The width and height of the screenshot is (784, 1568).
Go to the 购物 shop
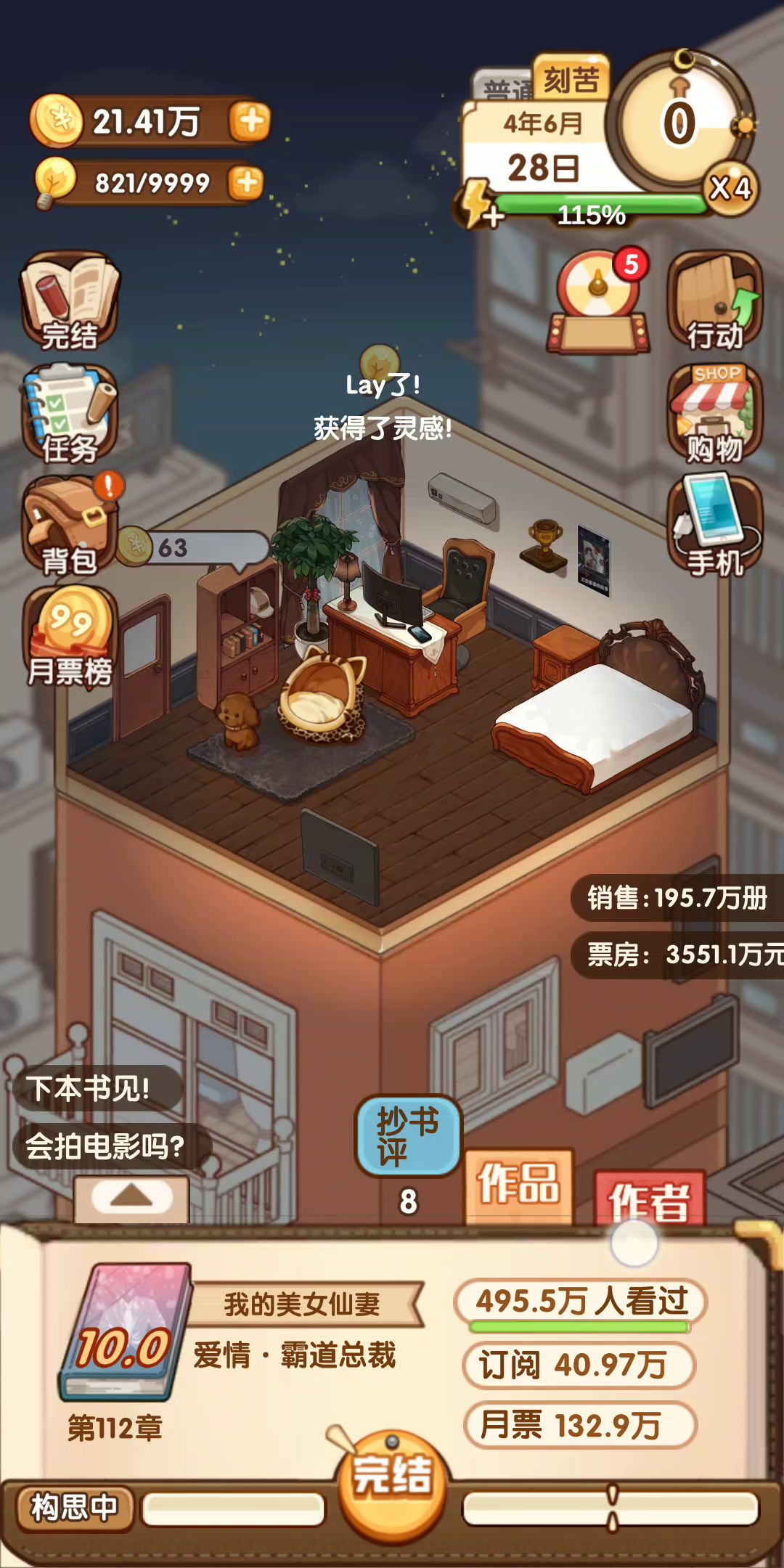point(715,414)
